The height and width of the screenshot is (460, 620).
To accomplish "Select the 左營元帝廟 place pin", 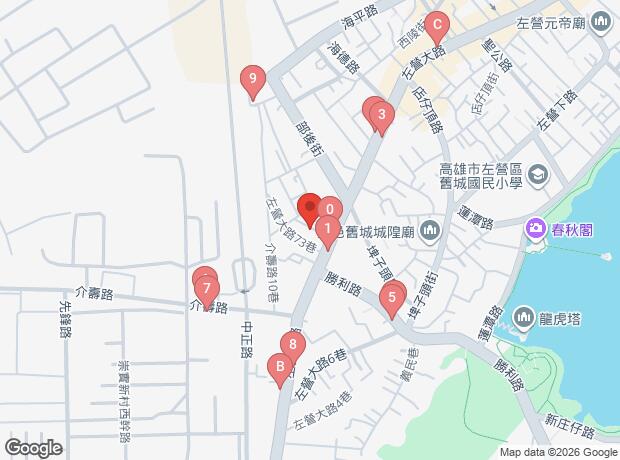I will (x=601, y=20).
